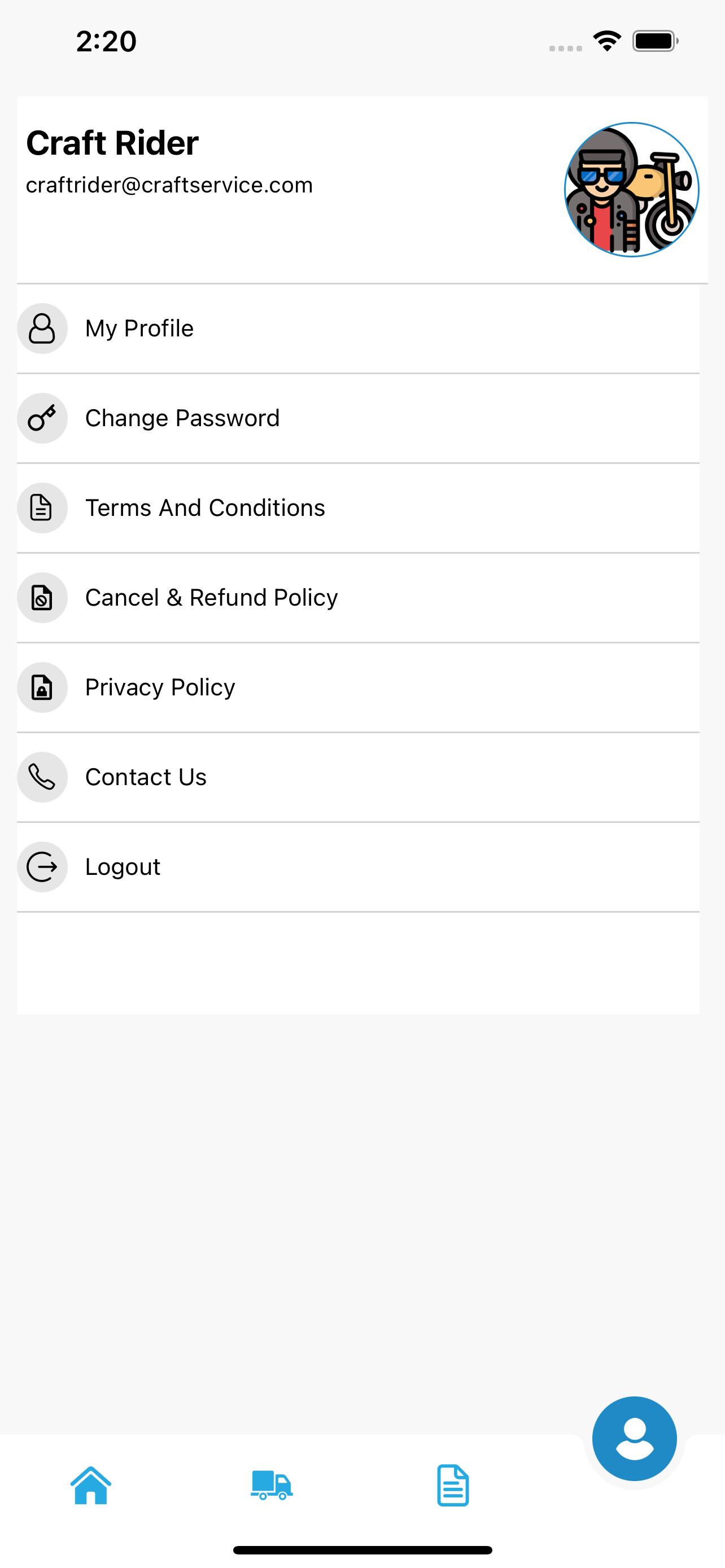
Task: Open Contact Us
Action: (x=358, y=777)
